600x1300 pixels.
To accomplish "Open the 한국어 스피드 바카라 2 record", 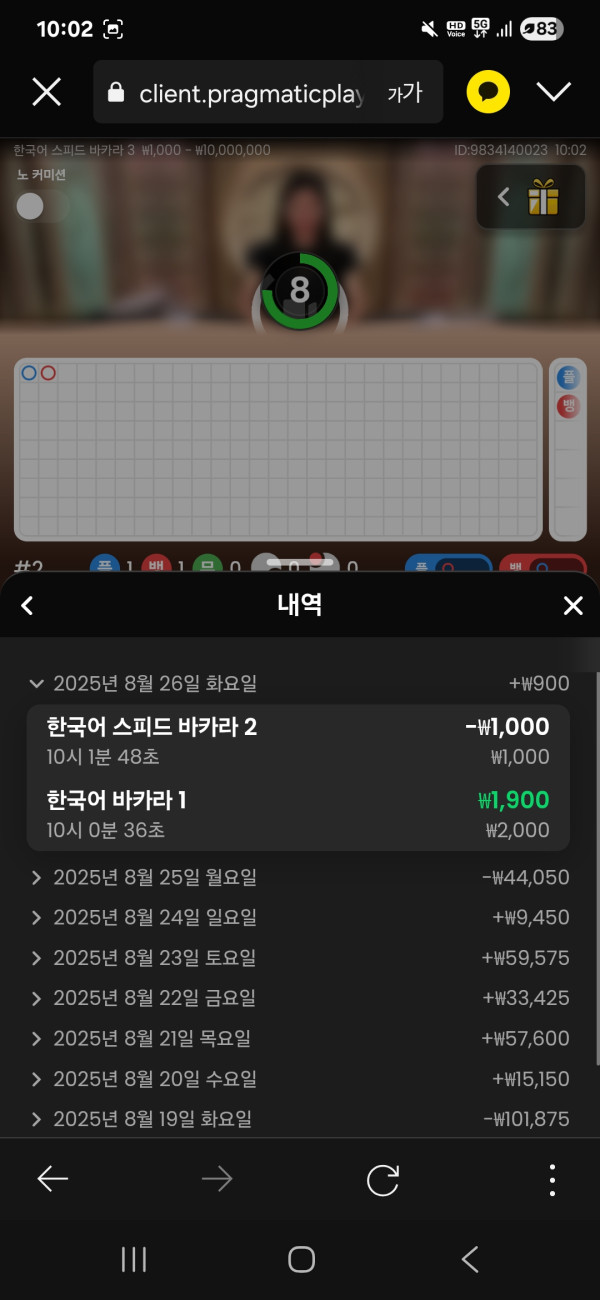I will point(298,740).
